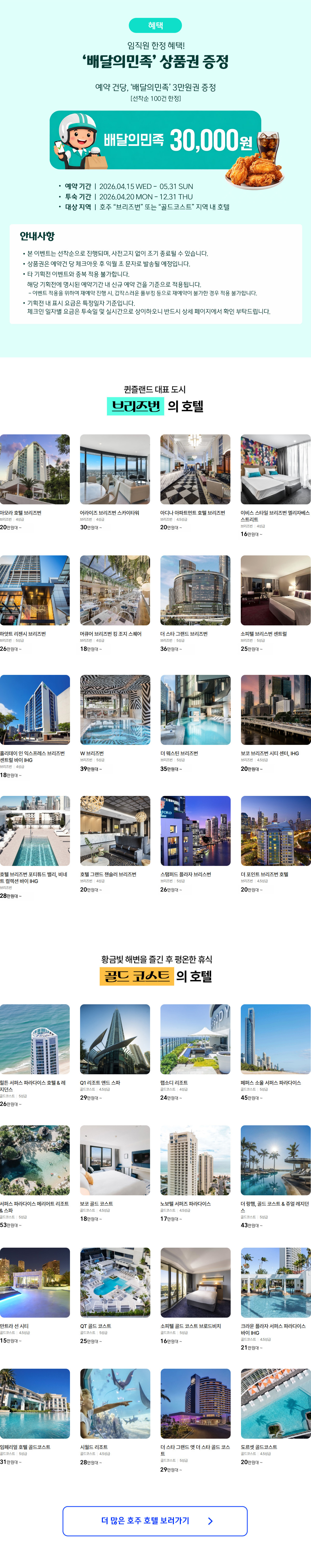Open 소피텔 골드 코스트 브로드비치
The height and width of the screenshot is (1568, 311).
point(195,1282)
